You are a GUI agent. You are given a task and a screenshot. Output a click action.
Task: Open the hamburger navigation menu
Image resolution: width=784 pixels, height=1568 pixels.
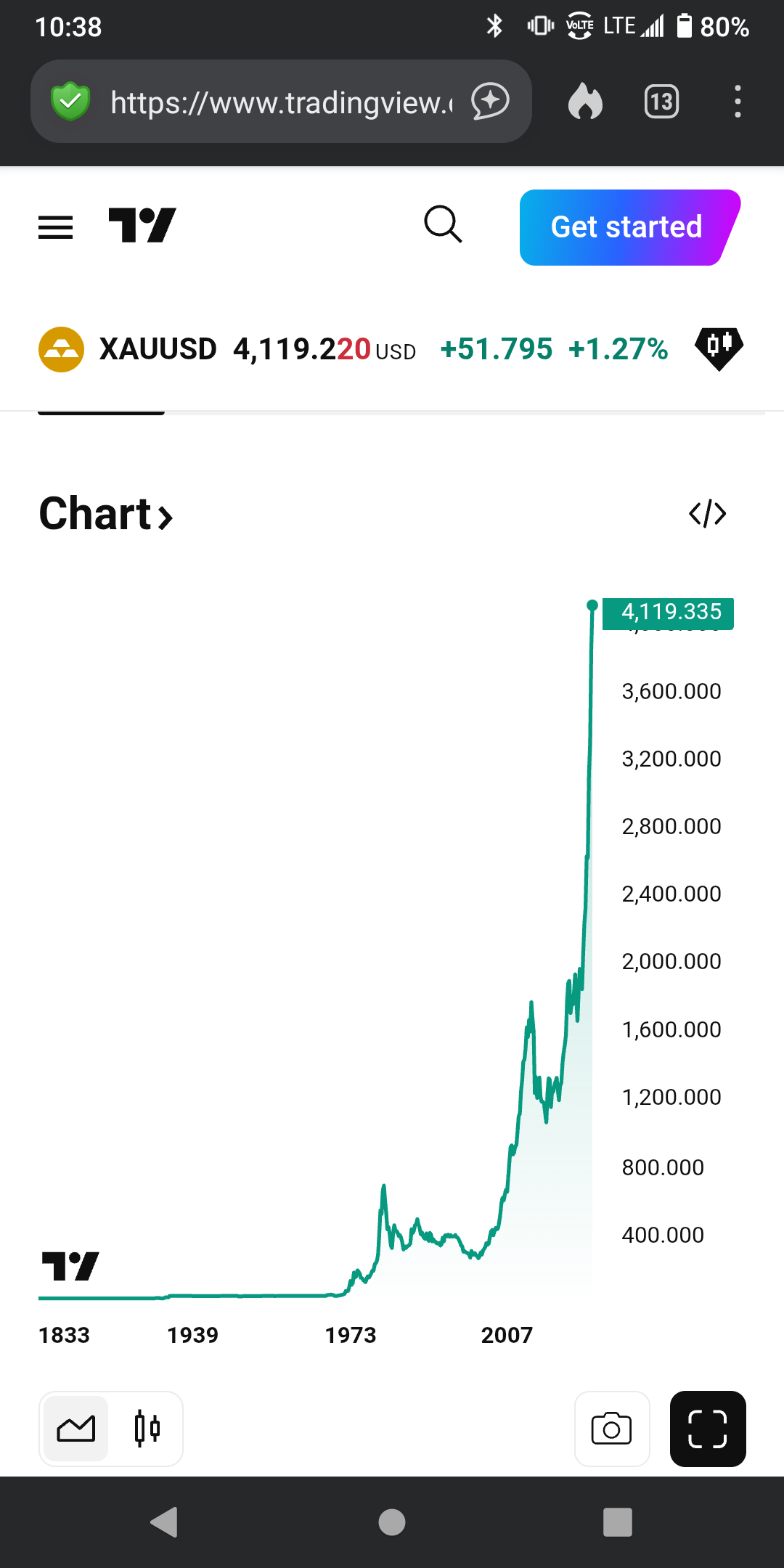(x=56, y=227)
